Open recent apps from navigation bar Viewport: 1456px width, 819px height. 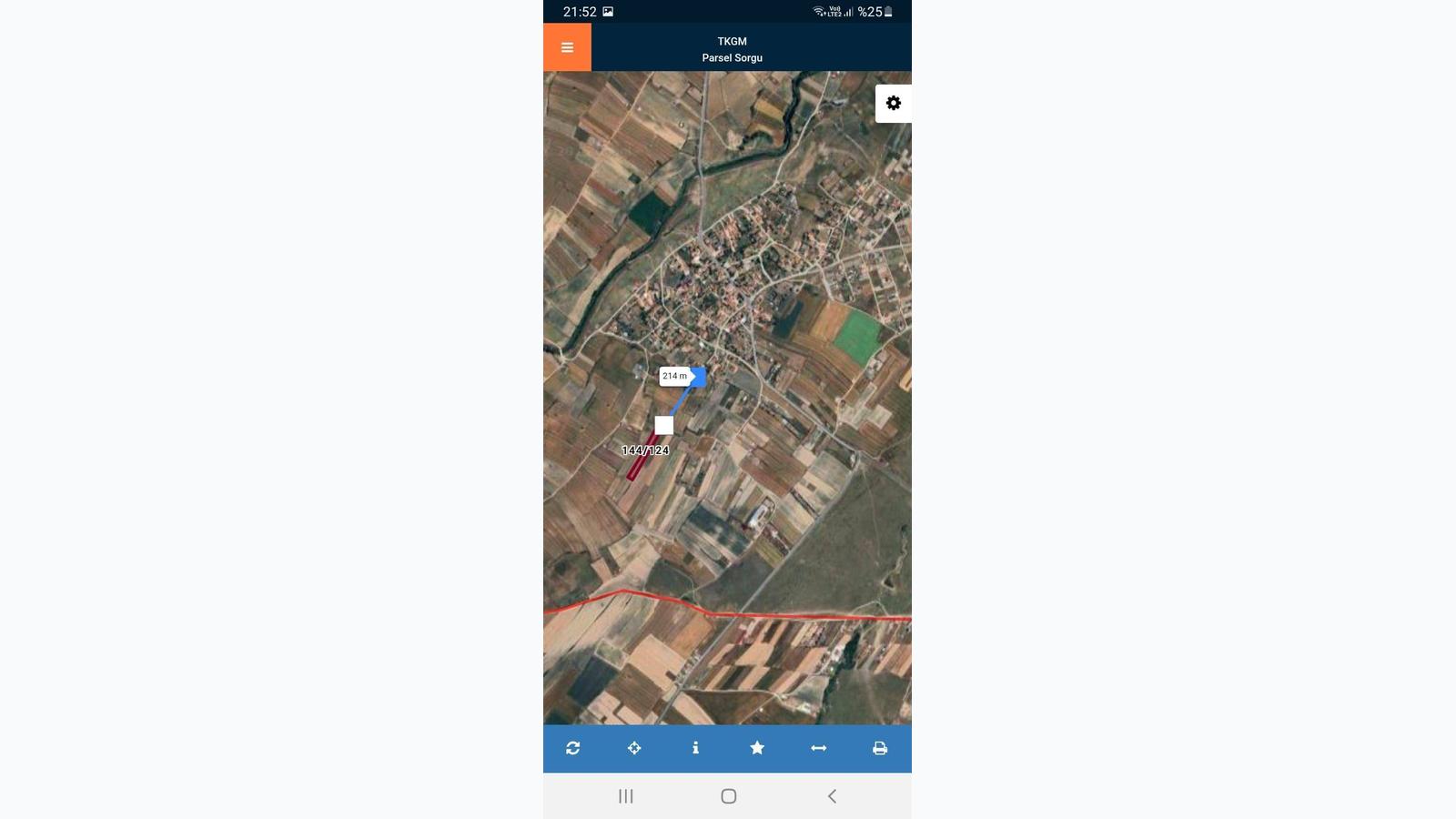[626, 796]
